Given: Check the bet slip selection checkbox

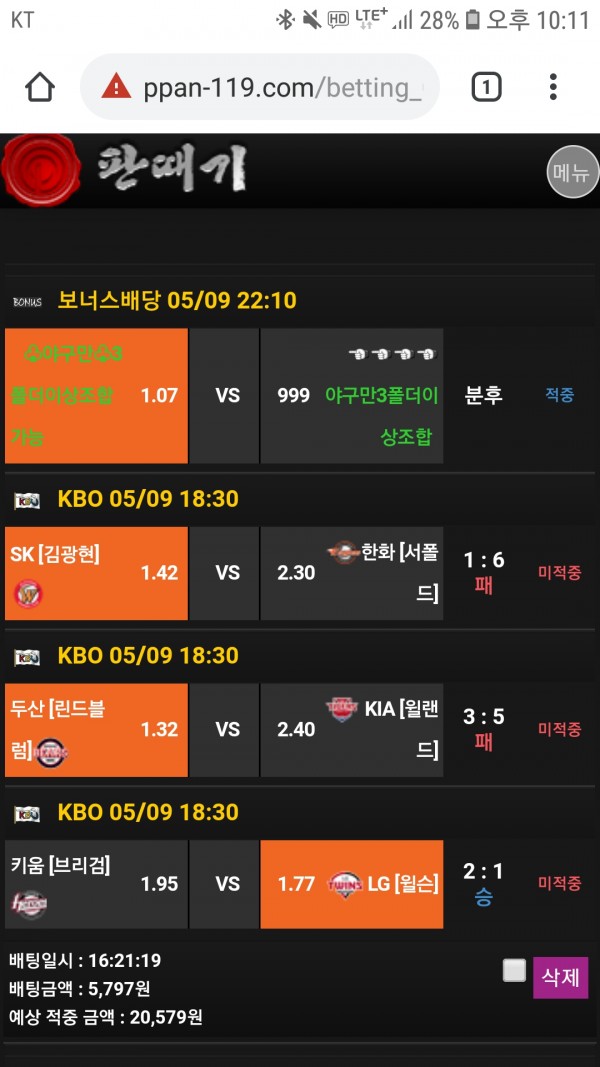Looking at the screenshot, I should click(514, 970).
